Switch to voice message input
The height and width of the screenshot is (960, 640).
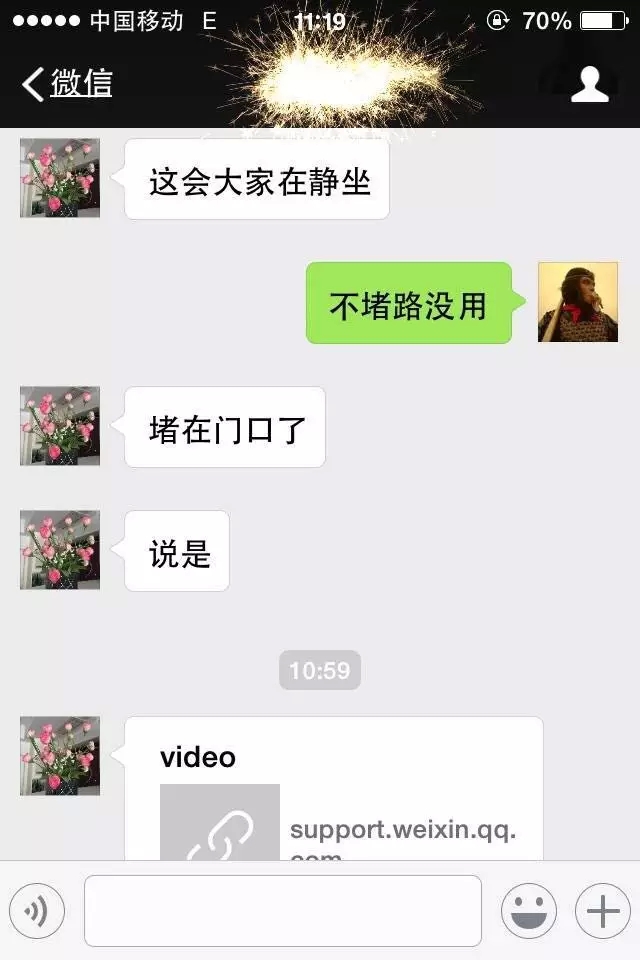pos(37,911)
